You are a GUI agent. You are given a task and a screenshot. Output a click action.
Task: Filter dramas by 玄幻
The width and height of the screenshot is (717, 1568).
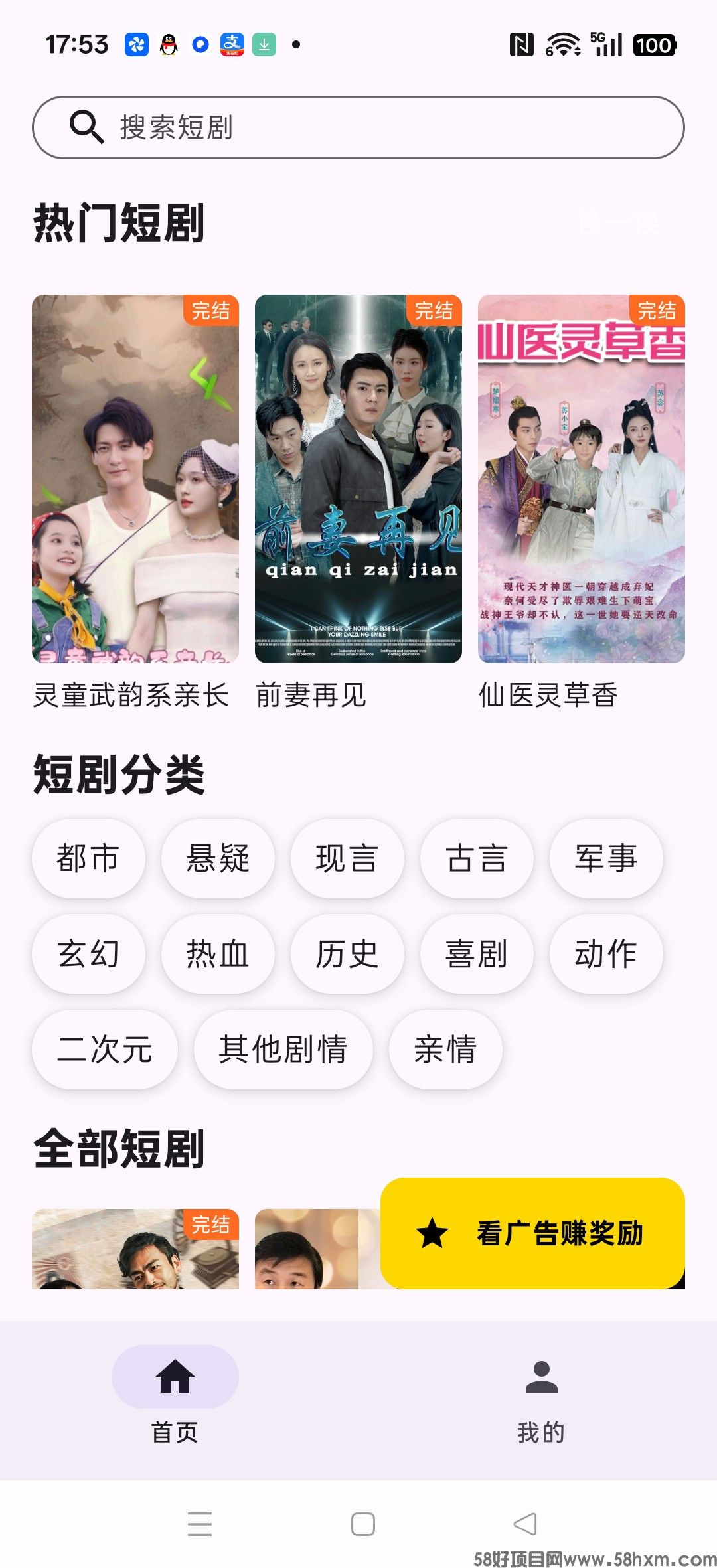click(x=88, y=954)
